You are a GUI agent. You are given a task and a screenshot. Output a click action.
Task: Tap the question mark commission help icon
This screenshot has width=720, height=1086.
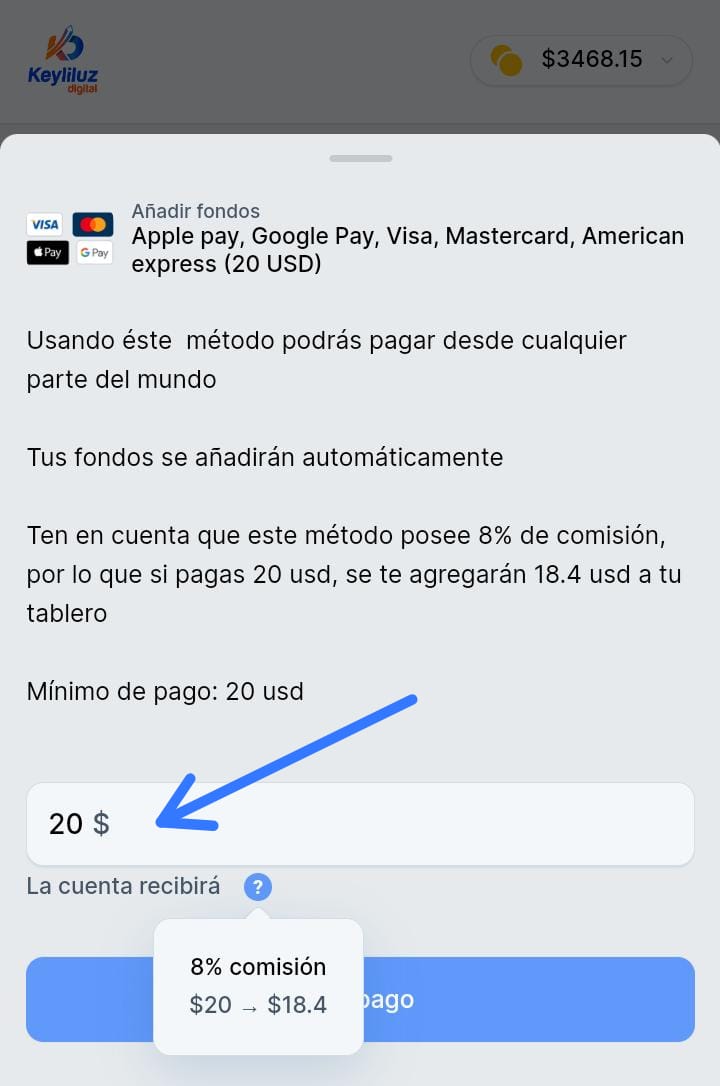pyautogui.click(x=258, y=887)
